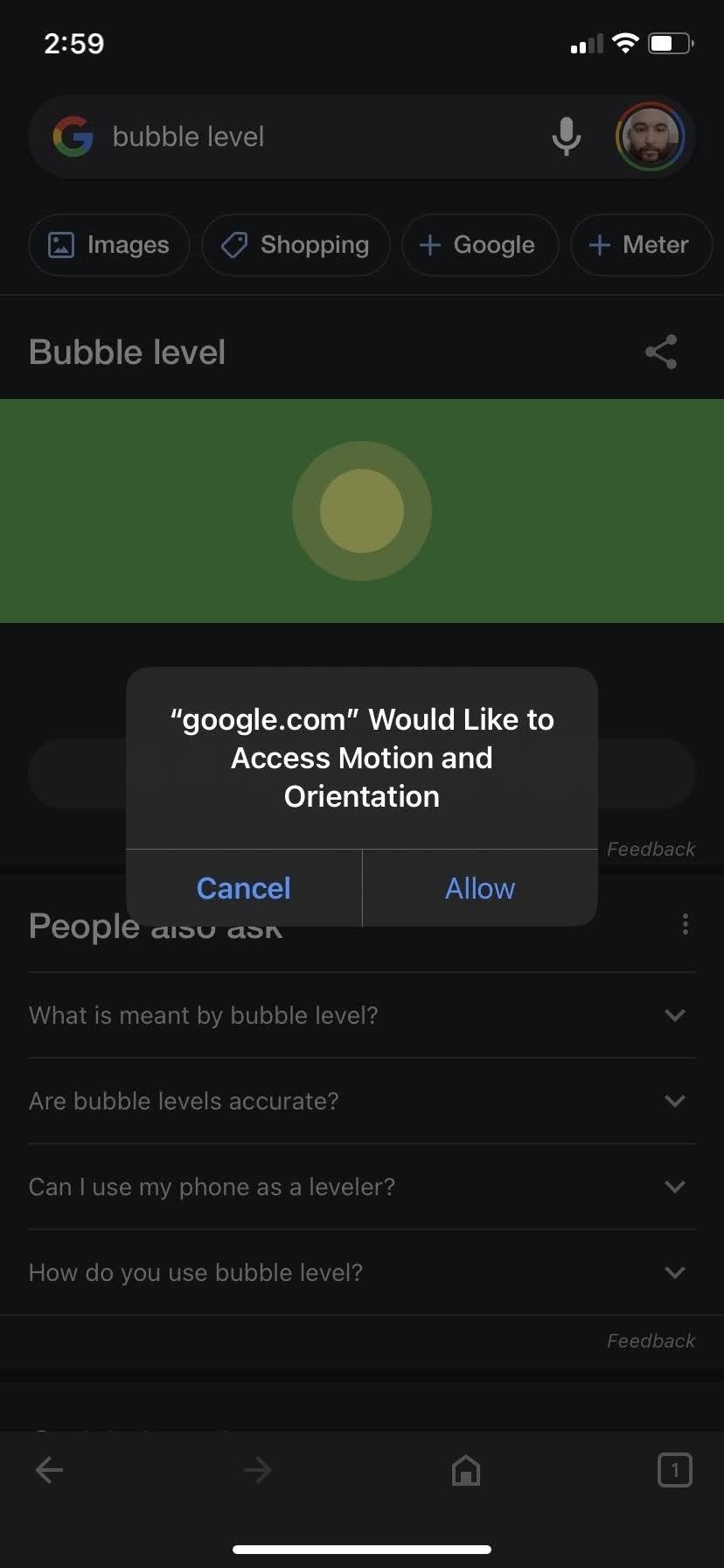Allow motion and orientation access
Screen dimensions: 724x1568
[x=480, y=888]
